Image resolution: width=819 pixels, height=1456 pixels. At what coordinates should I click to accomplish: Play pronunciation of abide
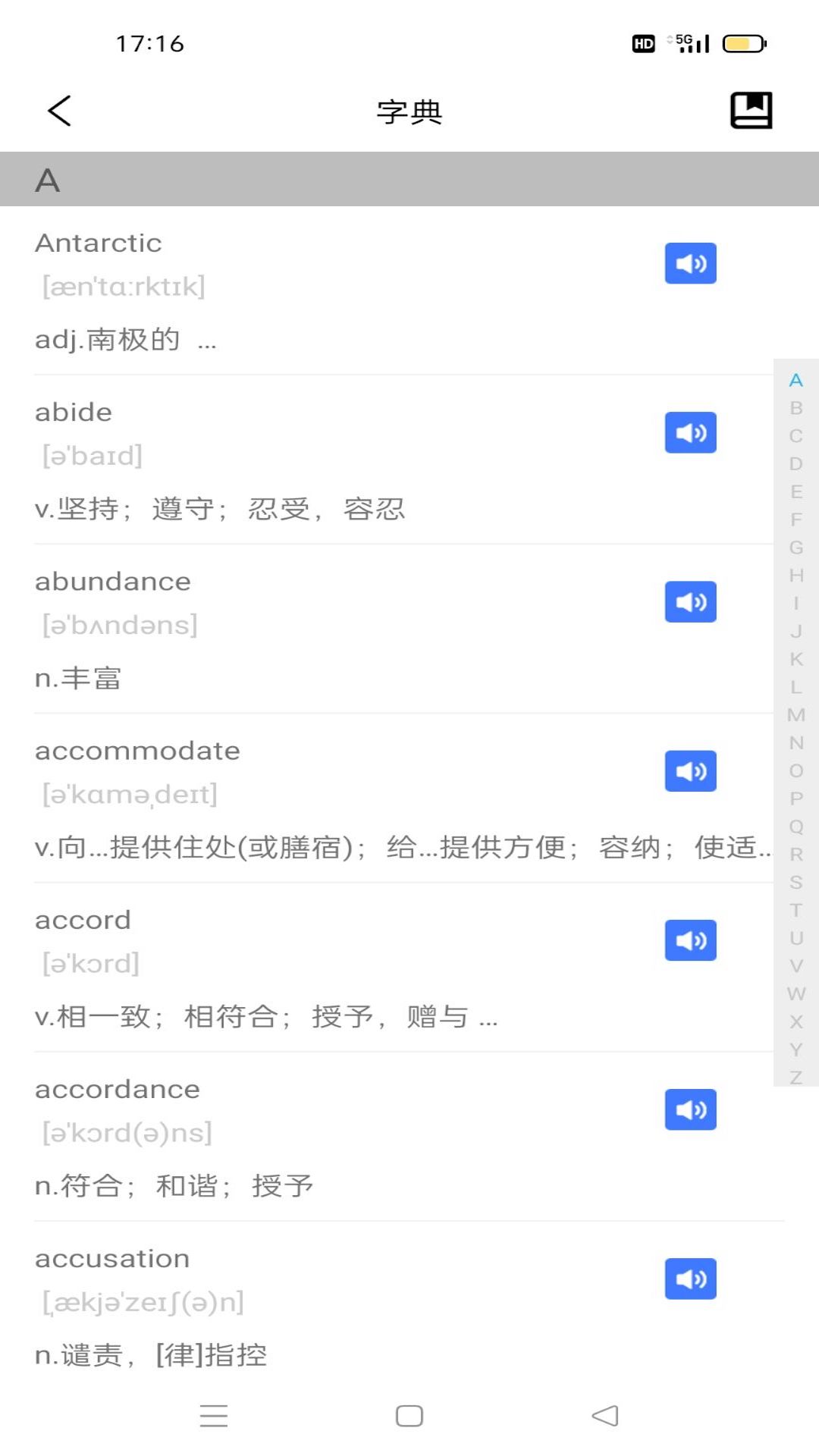coord(690,432)
